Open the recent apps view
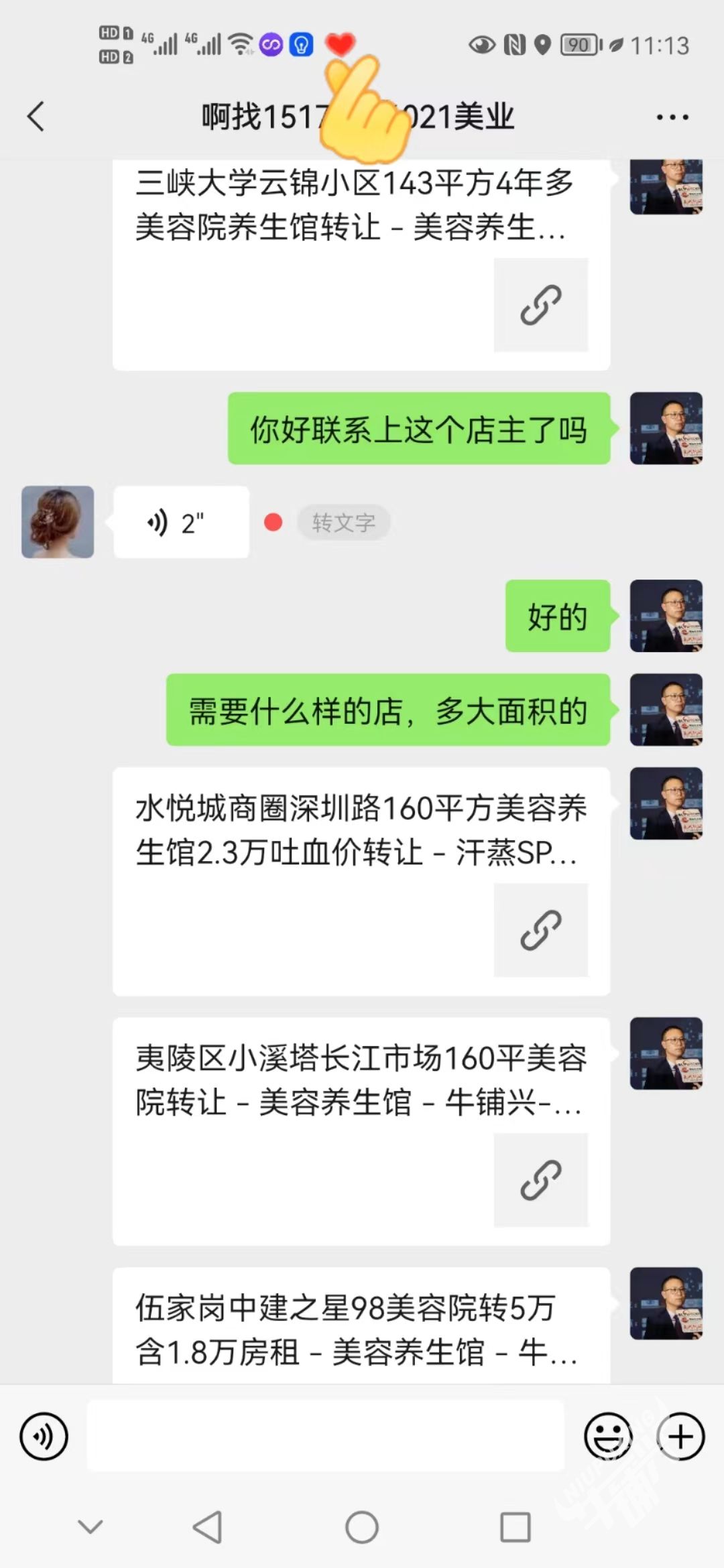Screen dimensions: 724x1568 point(516,1528)
